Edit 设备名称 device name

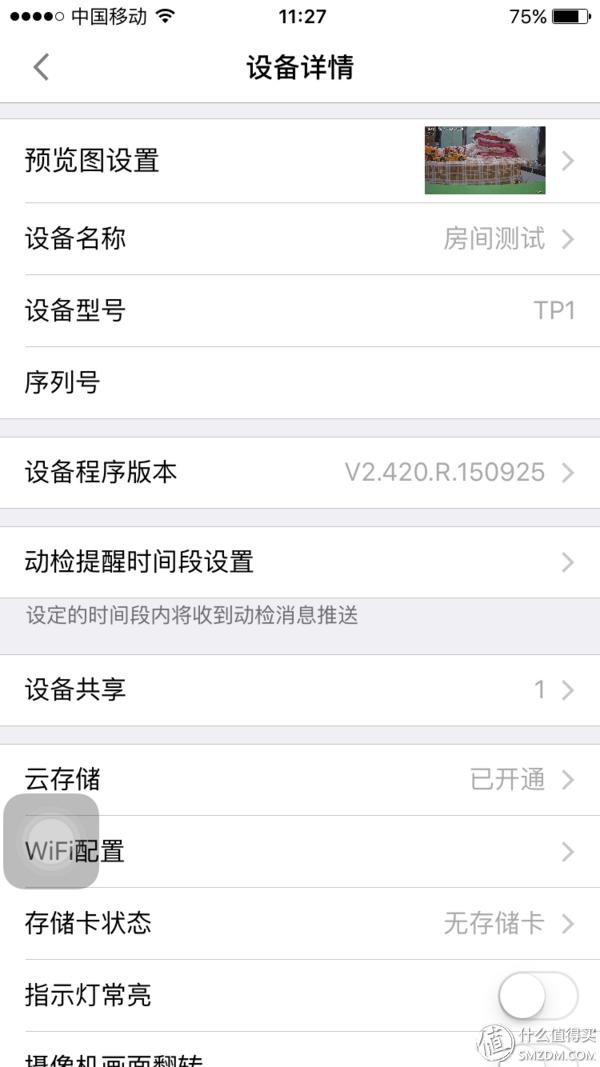tap(300, 239)
